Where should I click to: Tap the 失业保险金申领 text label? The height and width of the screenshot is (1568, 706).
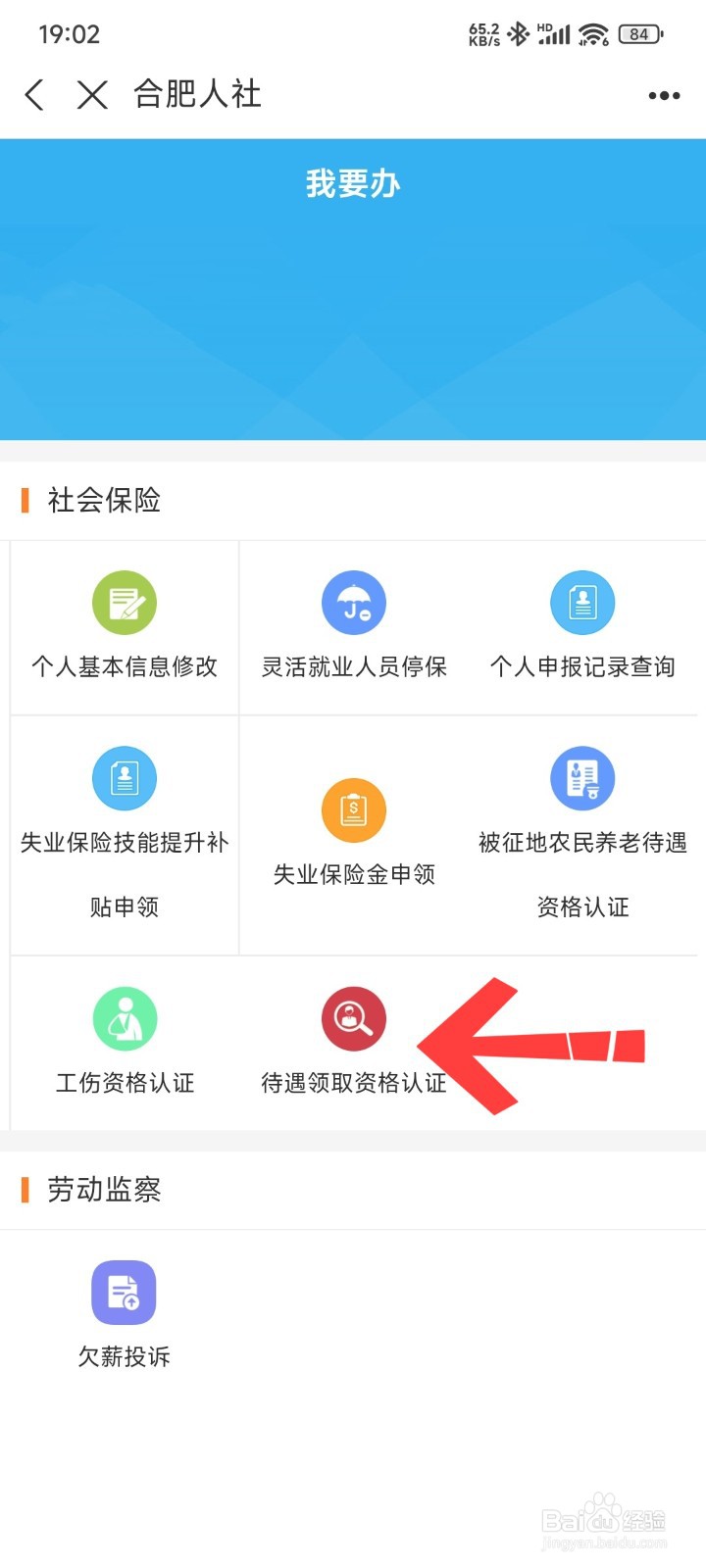click(x=353, y=874)
